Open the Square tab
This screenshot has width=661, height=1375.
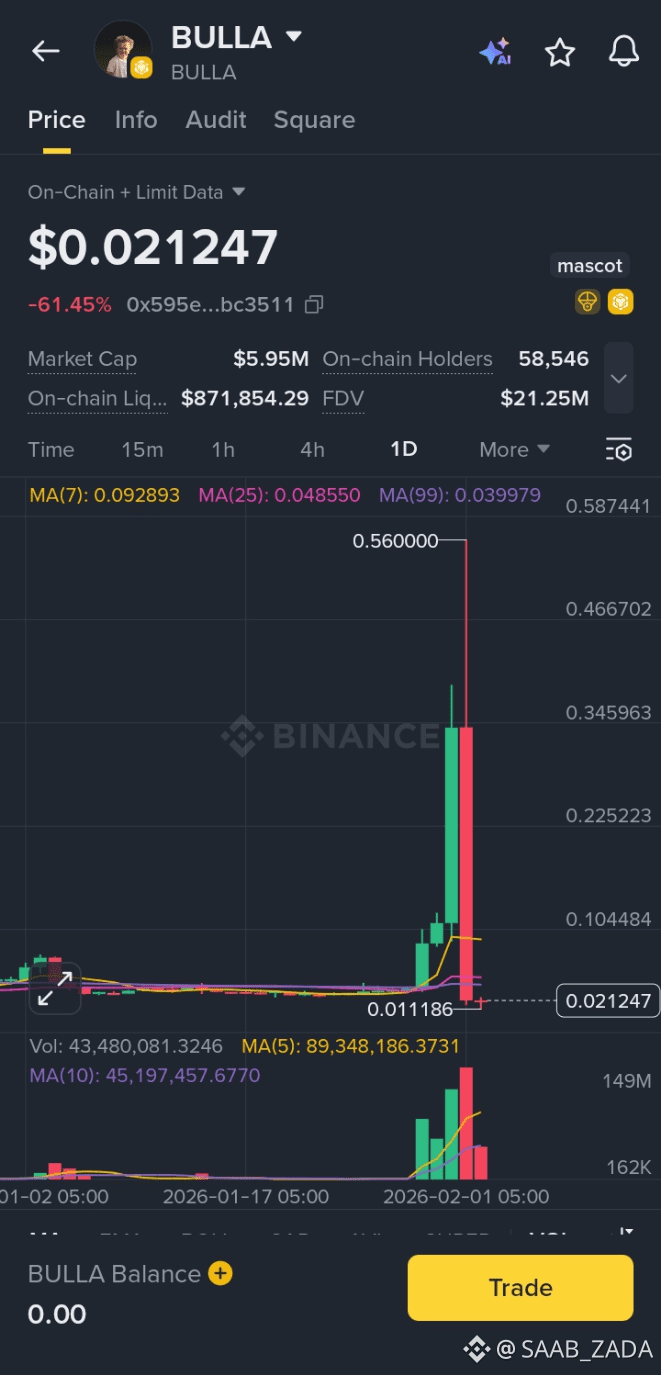click(314, 120)
